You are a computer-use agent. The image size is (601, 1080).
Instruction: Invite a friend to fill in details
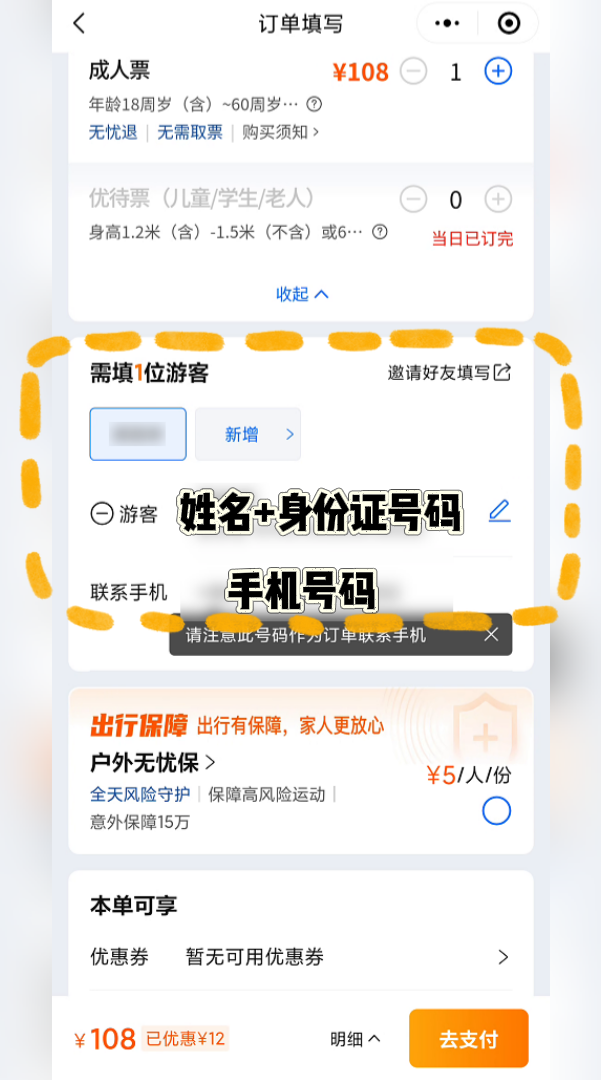[449, 373]
